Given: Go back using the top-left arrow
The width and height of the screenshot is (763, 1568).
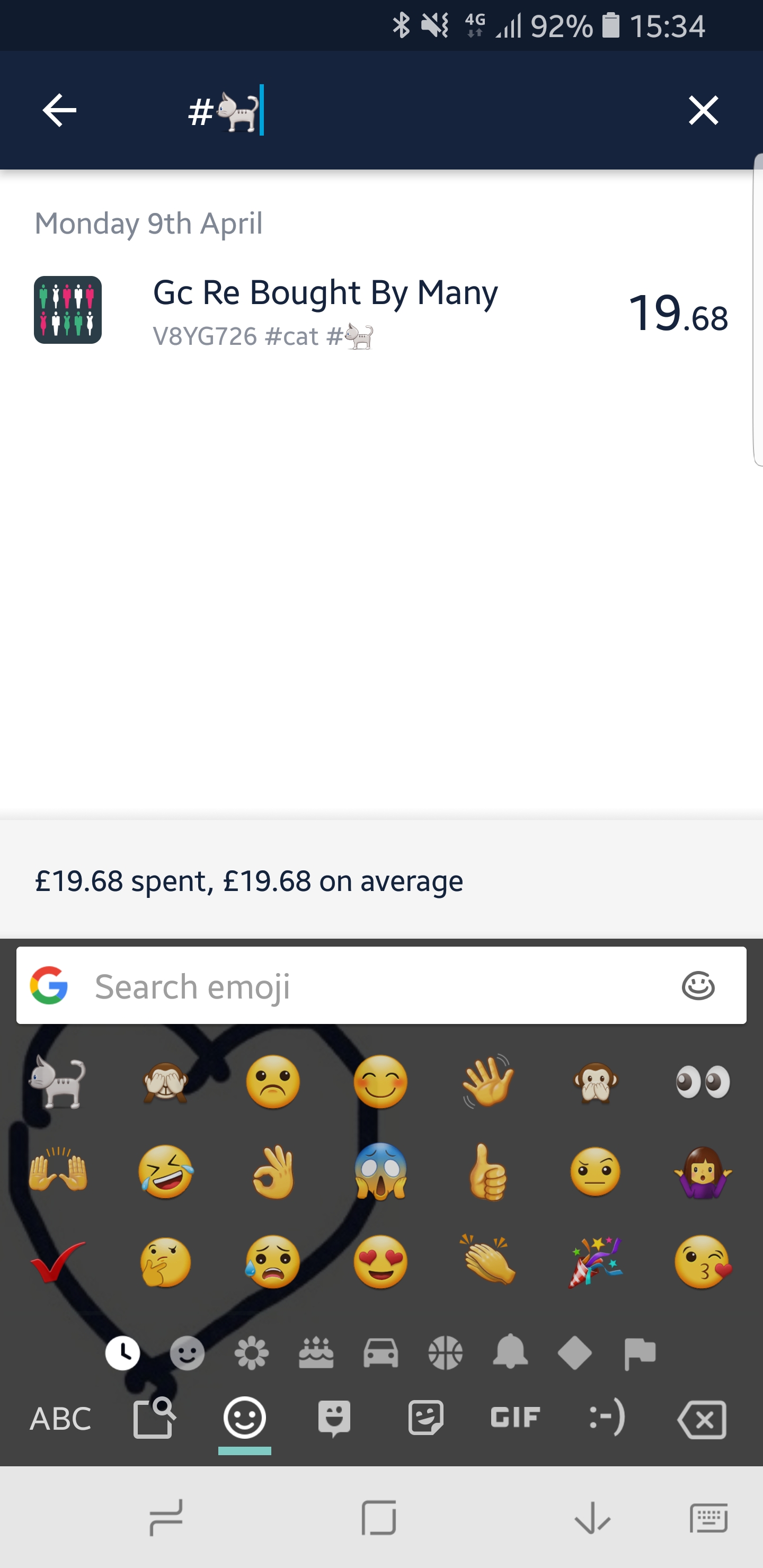Looking at the screenshot, I should click(59, 110).
